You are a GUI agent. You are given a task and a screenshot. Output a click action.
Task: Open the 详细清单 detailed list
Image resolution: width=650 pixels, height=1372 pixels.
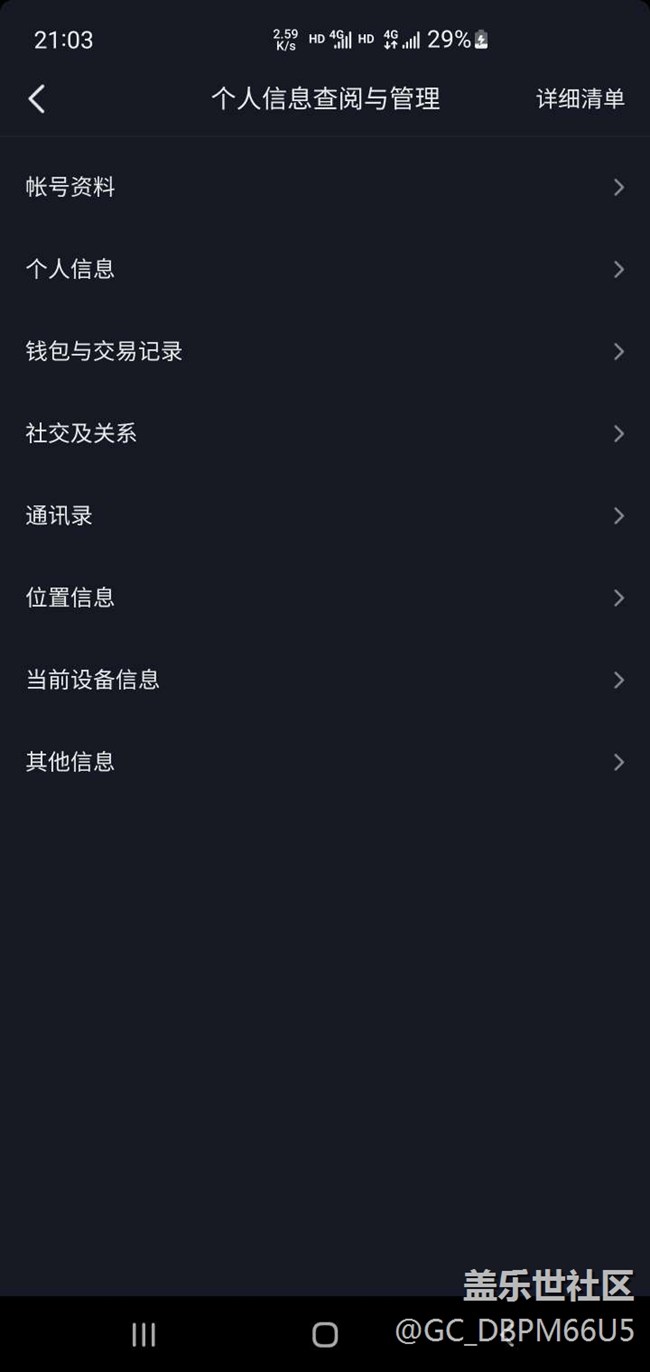(580, 99)
